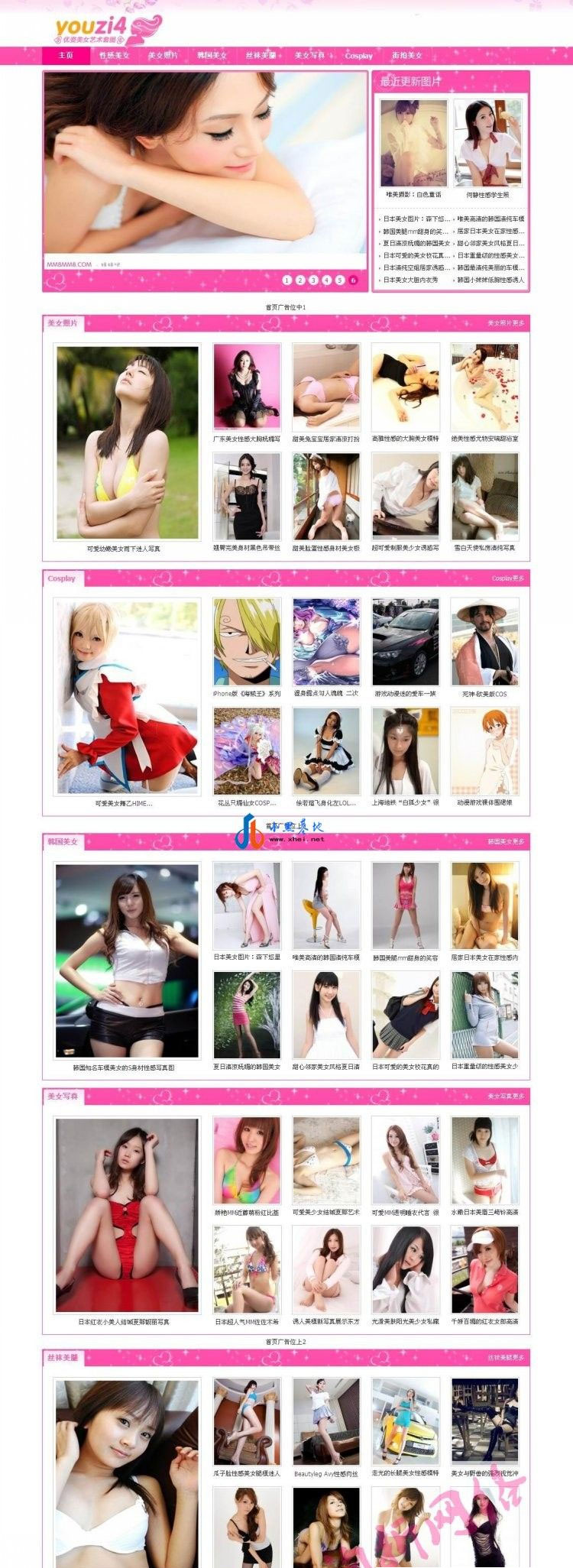573x1568 pixels.
Task: Open the 丝袜美腿更多 link
Action: [x=506, y=1358]
